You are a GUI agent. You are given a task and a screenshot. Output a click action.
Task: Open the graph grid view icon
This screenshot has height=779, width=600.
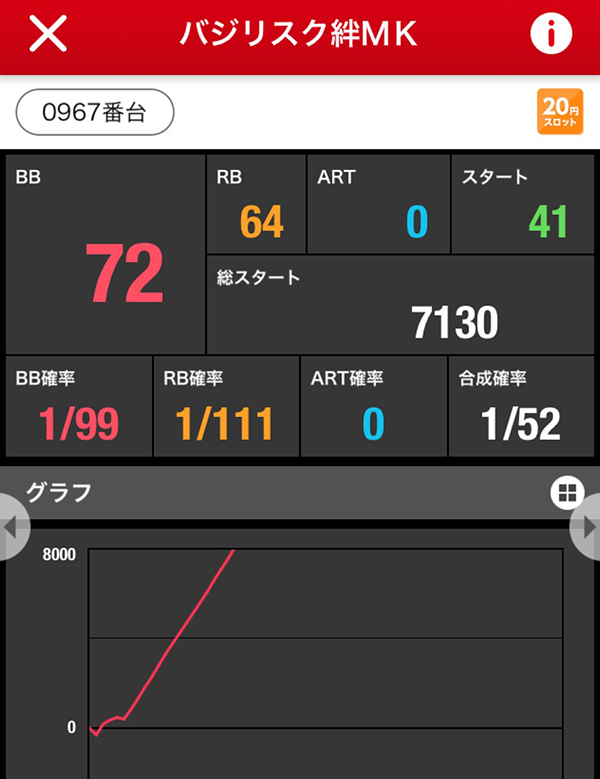(x=566, y=491)
